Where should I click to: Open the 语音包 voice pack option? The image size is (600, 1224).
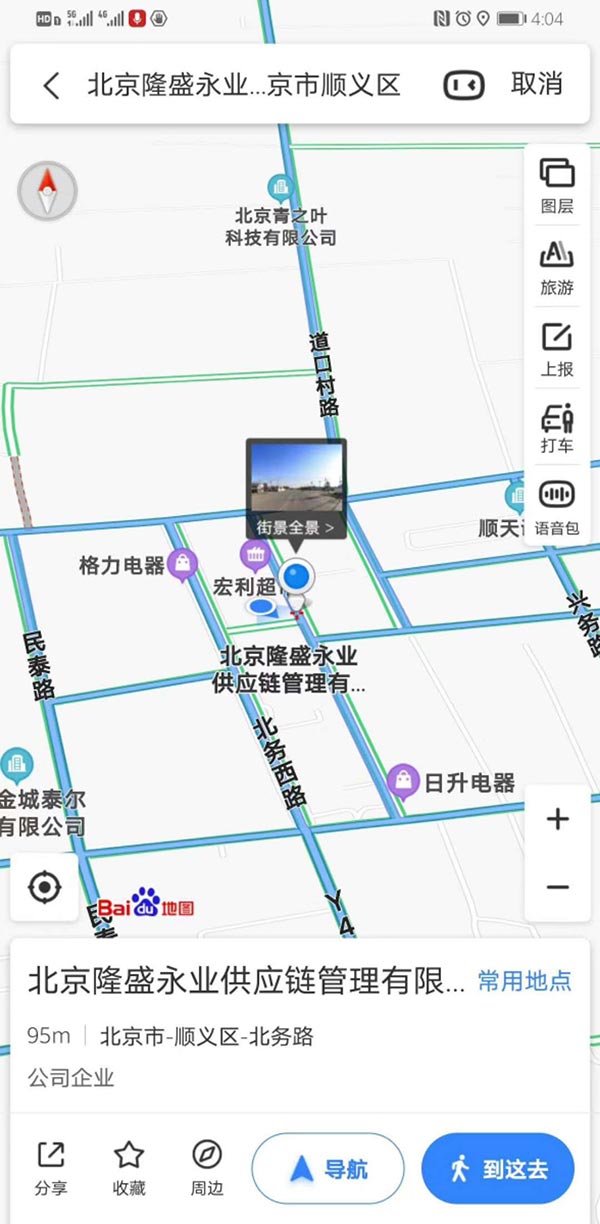pos(557,507)
